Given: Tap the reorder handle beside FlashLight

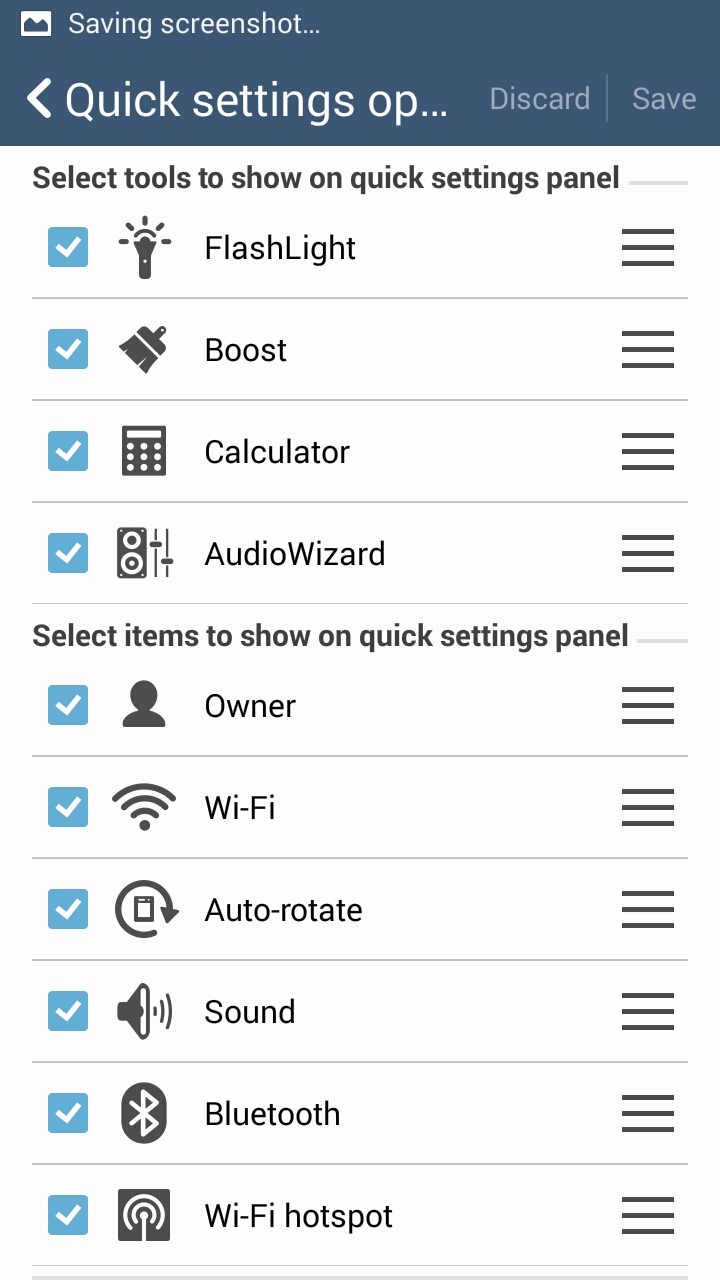Looking at the screenshot, I should click(x=648, y=247).
